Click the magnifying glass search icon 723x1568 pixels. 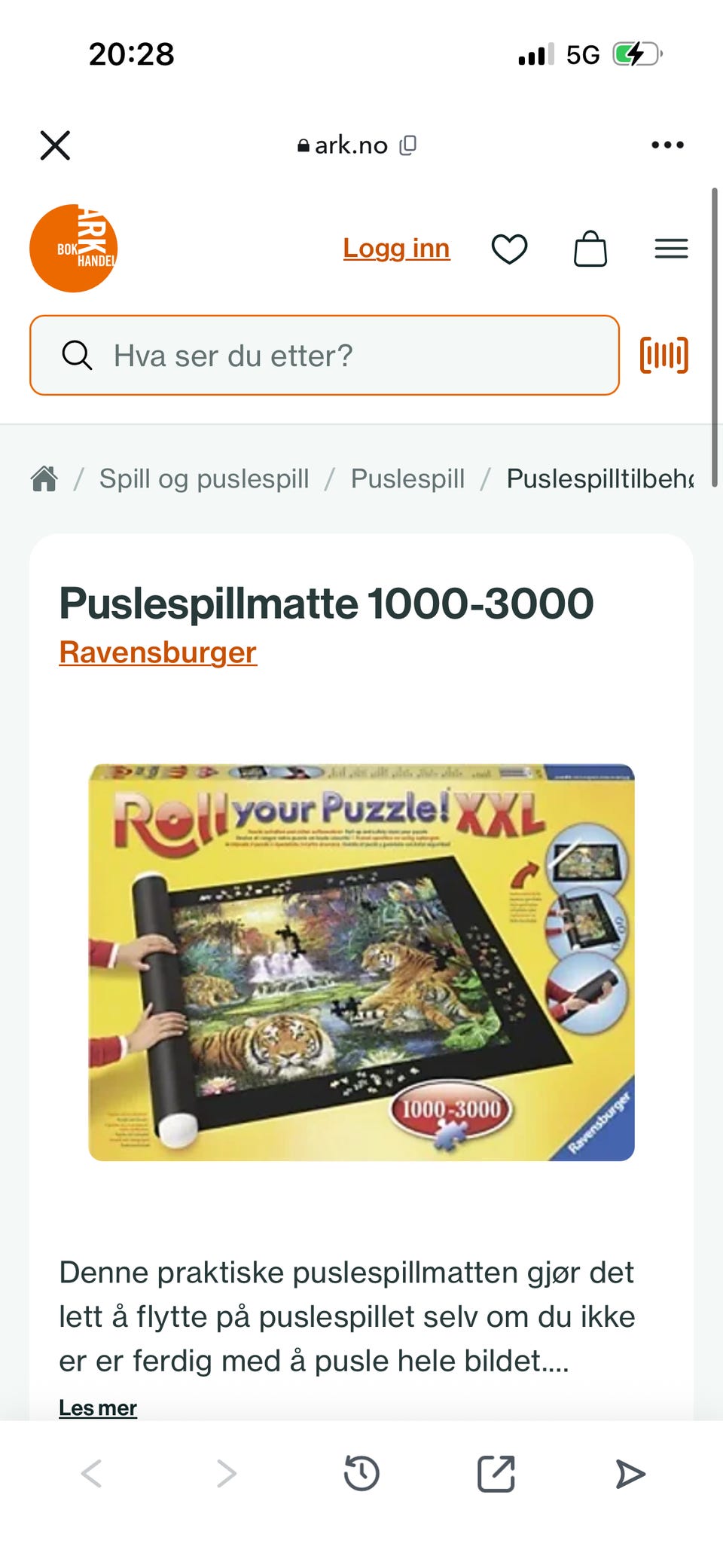78,355
